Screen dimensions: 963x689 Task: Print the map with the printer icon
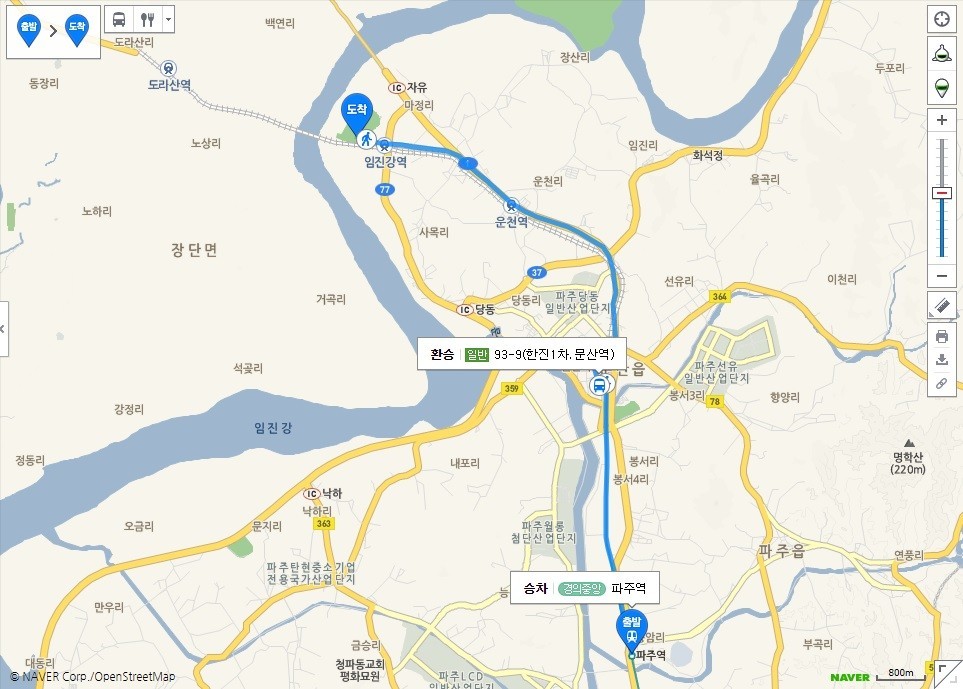(x=941, y=336)
